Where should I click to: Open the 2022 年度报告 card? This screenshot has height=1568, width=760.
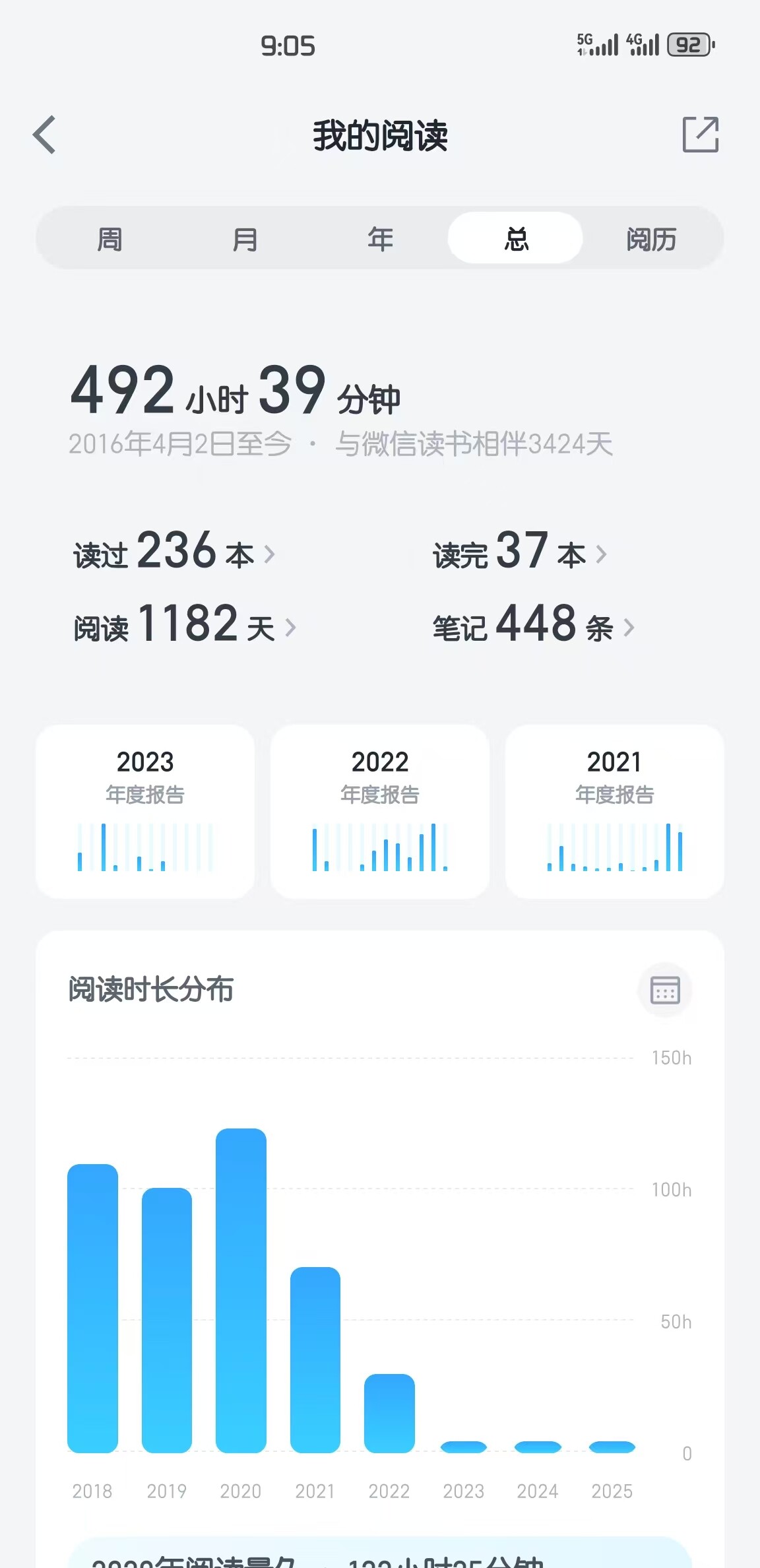pyautogui.click(x=380, y=811)
